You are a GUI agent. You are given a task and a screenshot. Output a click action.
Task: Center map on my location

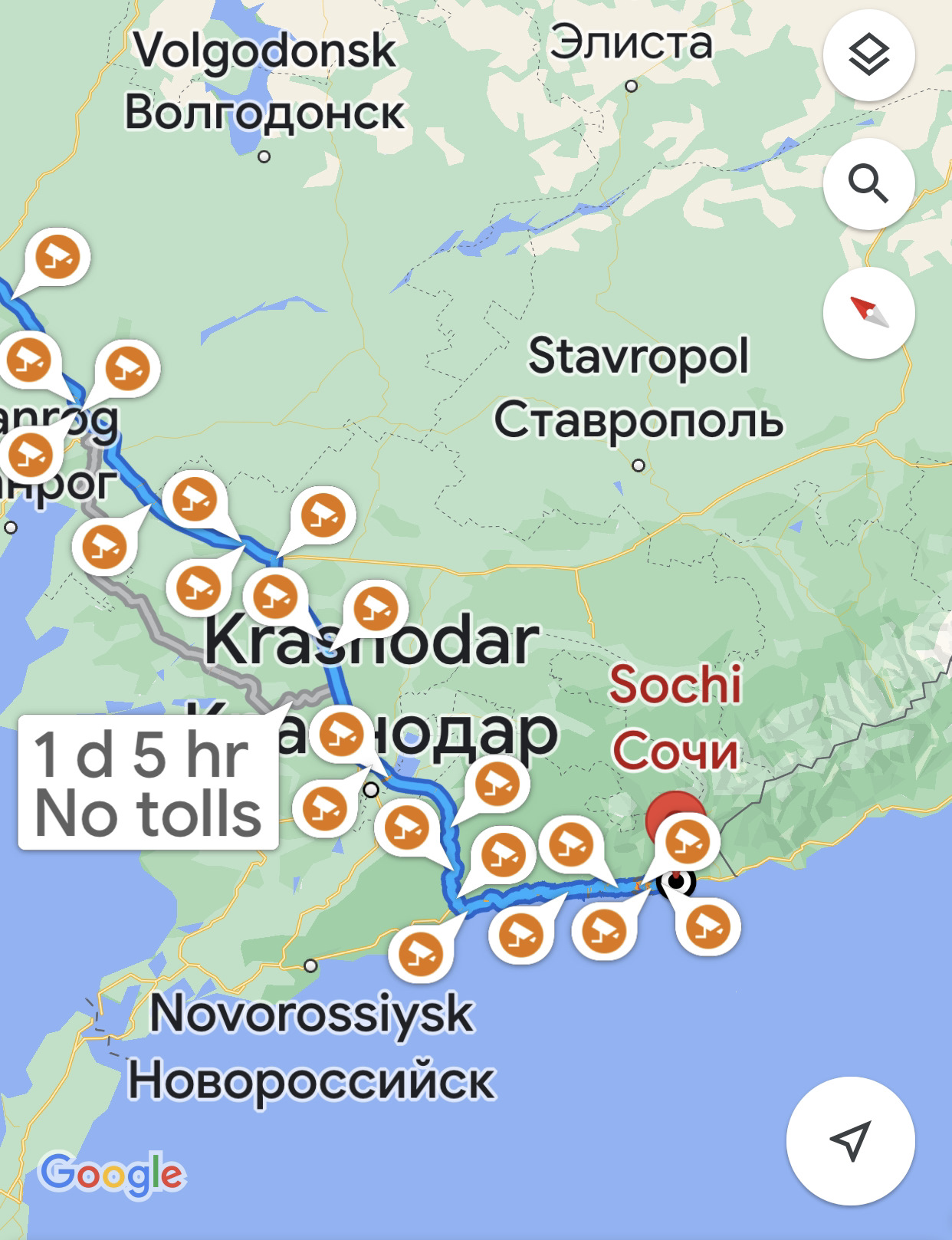tap(850, 1140)
